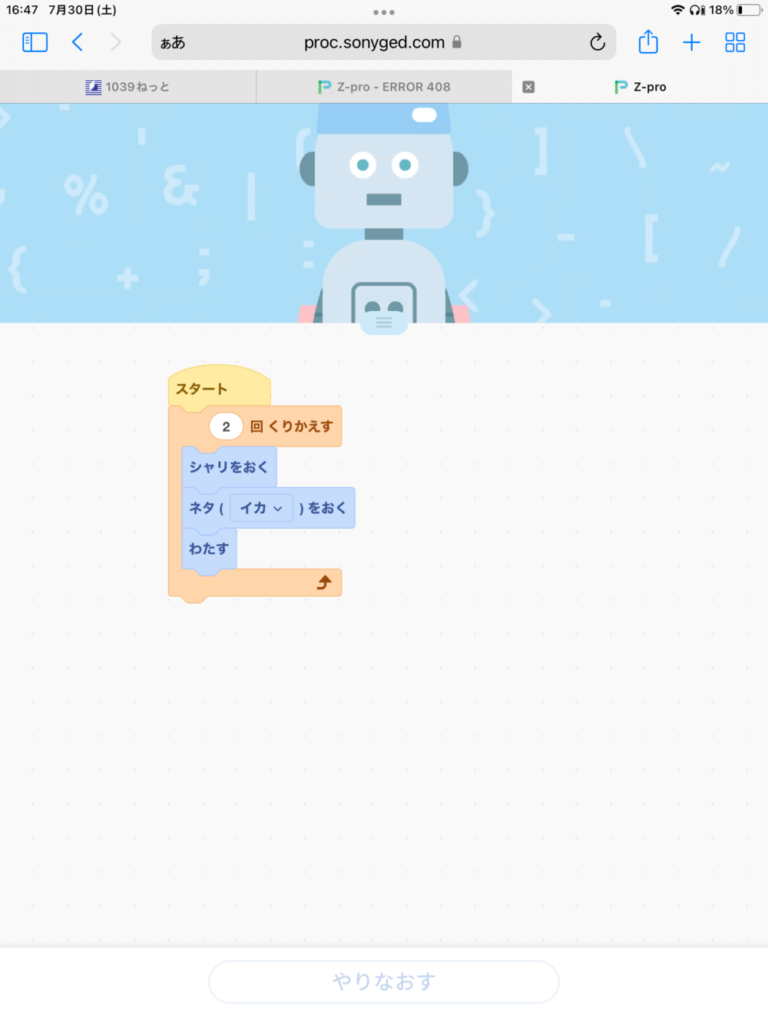The image size is (768, 1024).
Task: Show the tab overview grid
Action: [735, 42]
